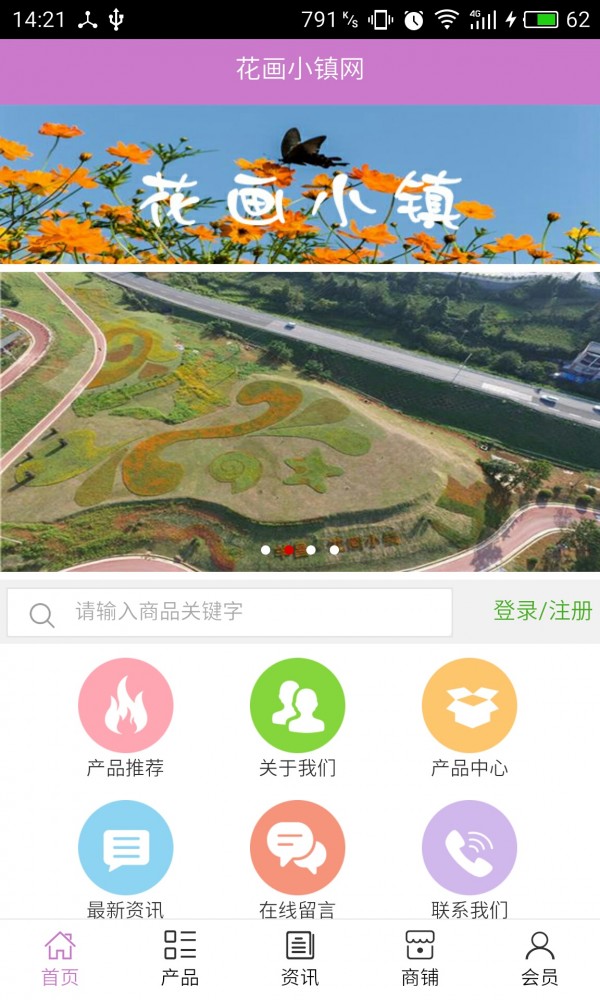Switch to the 产品 products tab
Screen dimensions: 600x1000
(180, 958)
